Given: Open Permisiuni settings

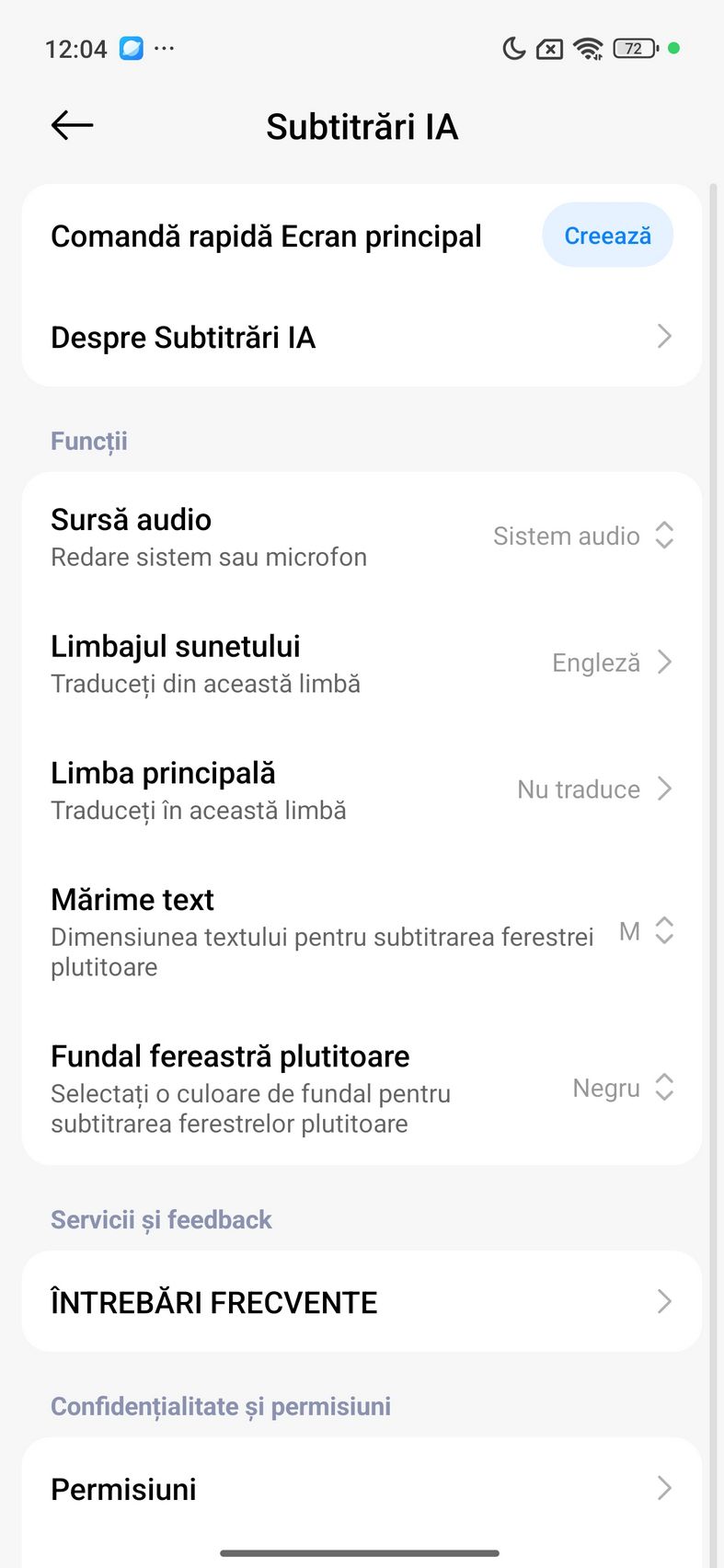Looking at the screenshot, I should coord(361,1488).
